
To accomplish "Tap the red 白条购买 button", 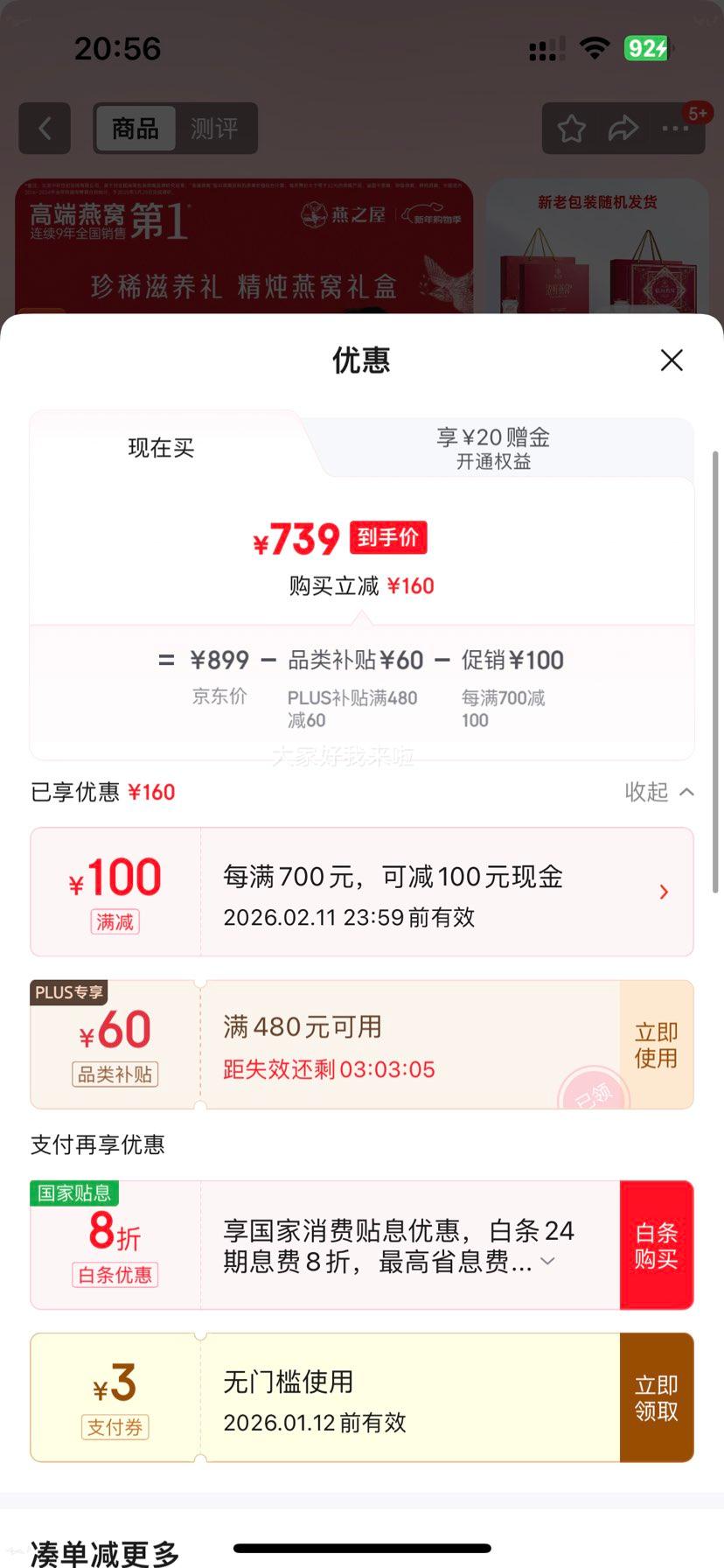I will [657, 1244].
